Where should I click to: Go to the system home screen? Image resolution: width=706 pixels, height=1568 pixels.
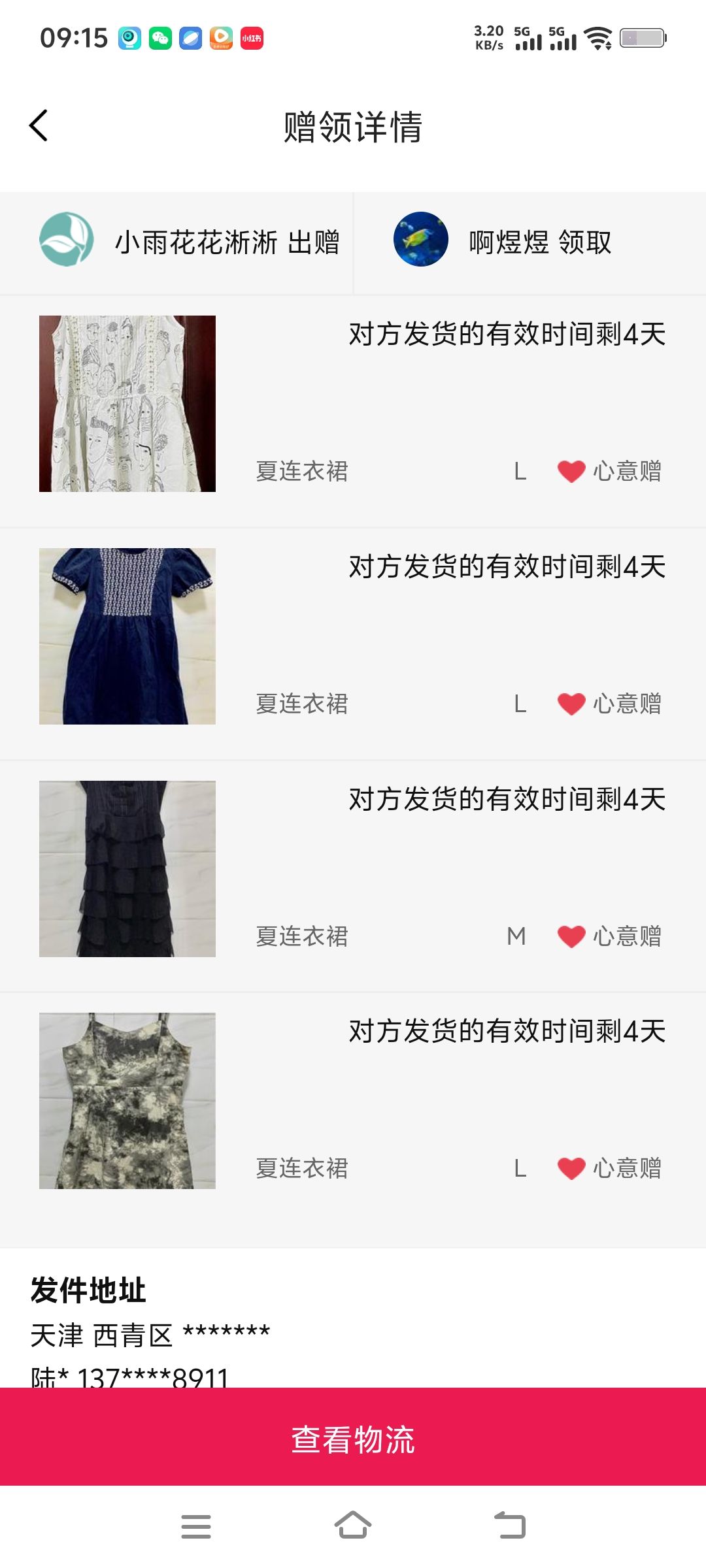(353, 1526)
